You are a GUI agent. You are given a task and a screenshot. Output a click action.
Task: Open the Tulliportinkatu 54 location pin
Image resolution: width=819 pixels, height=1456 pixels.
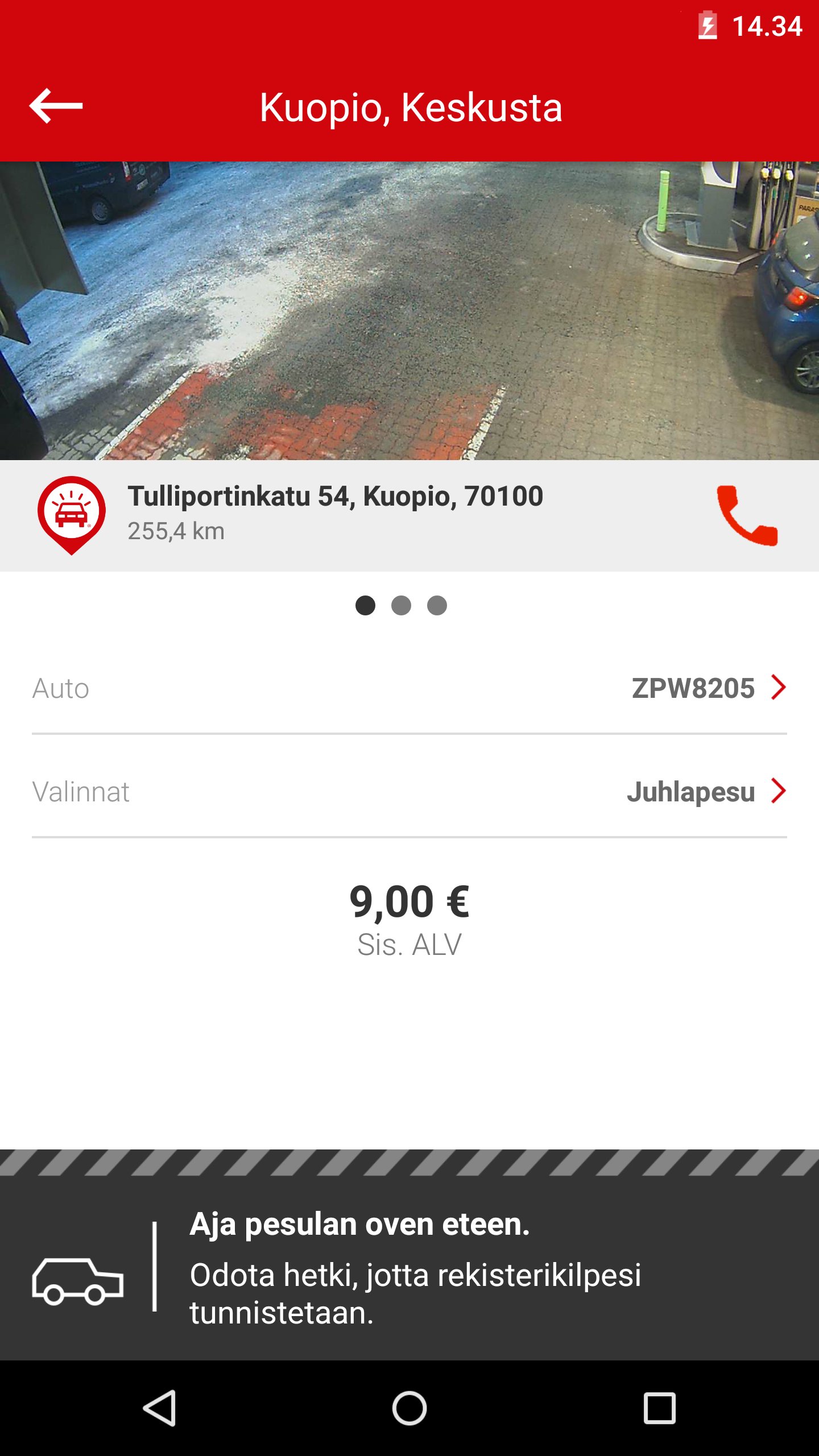[72, 514]
